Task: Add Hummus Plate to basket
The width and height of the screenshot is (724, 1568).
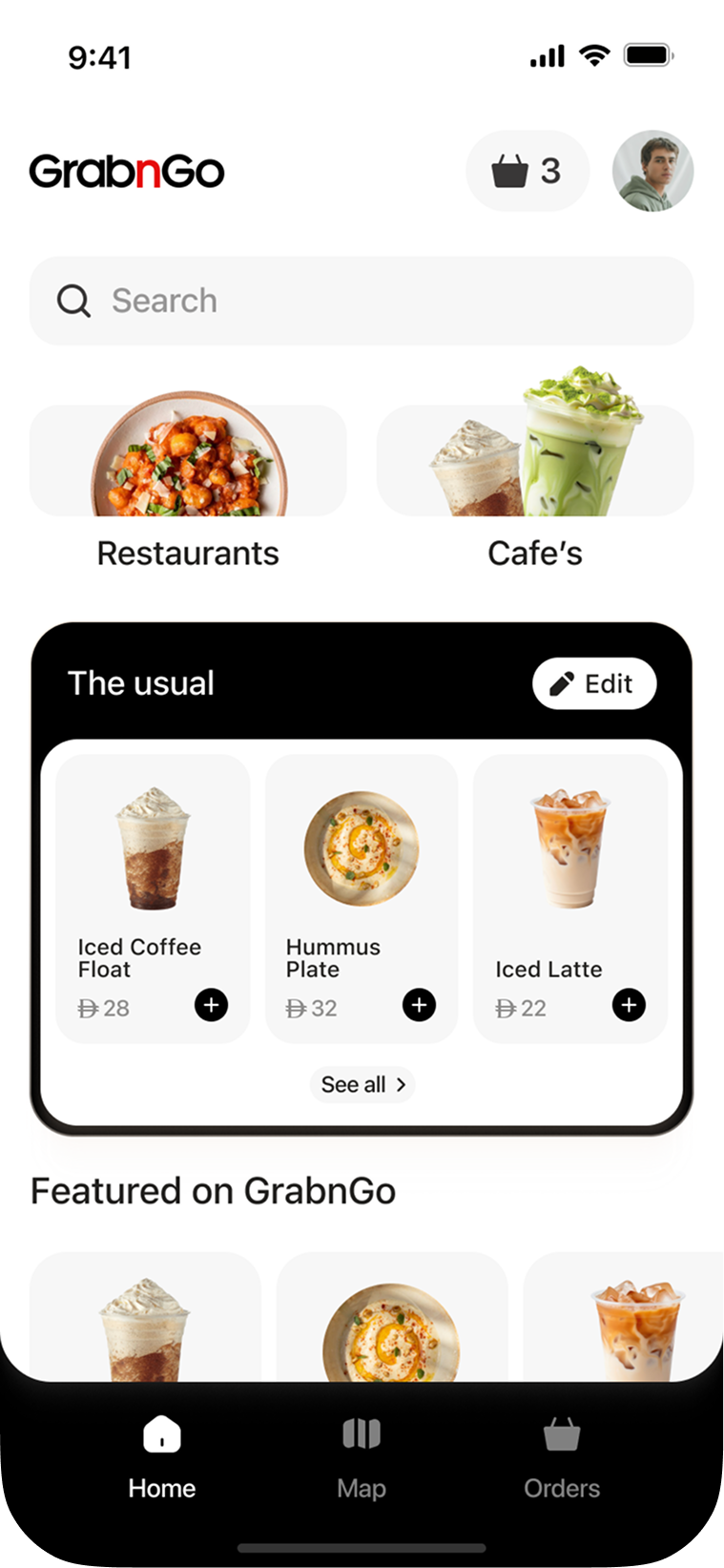Action: point(419,1005)
